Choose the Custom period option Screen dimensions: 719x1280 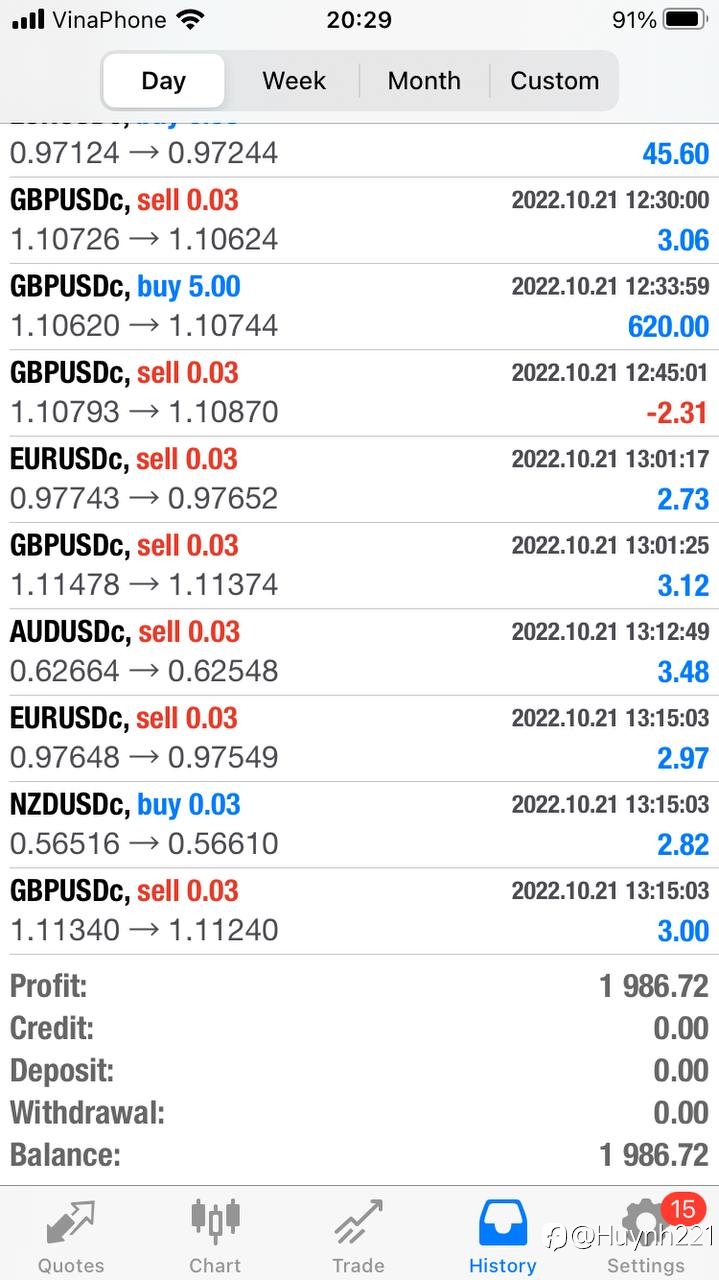[554, 81]
